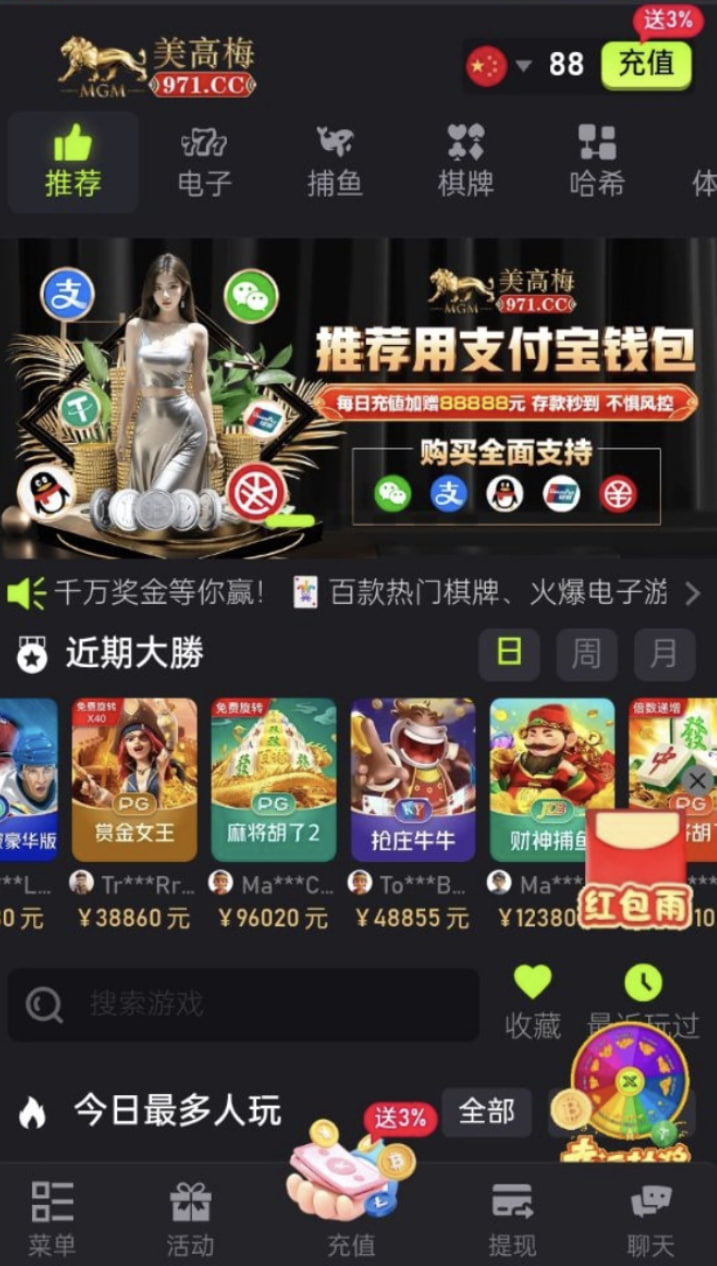
Task: Switch to the 电子 category tab
Action: [x=204, y=162]
